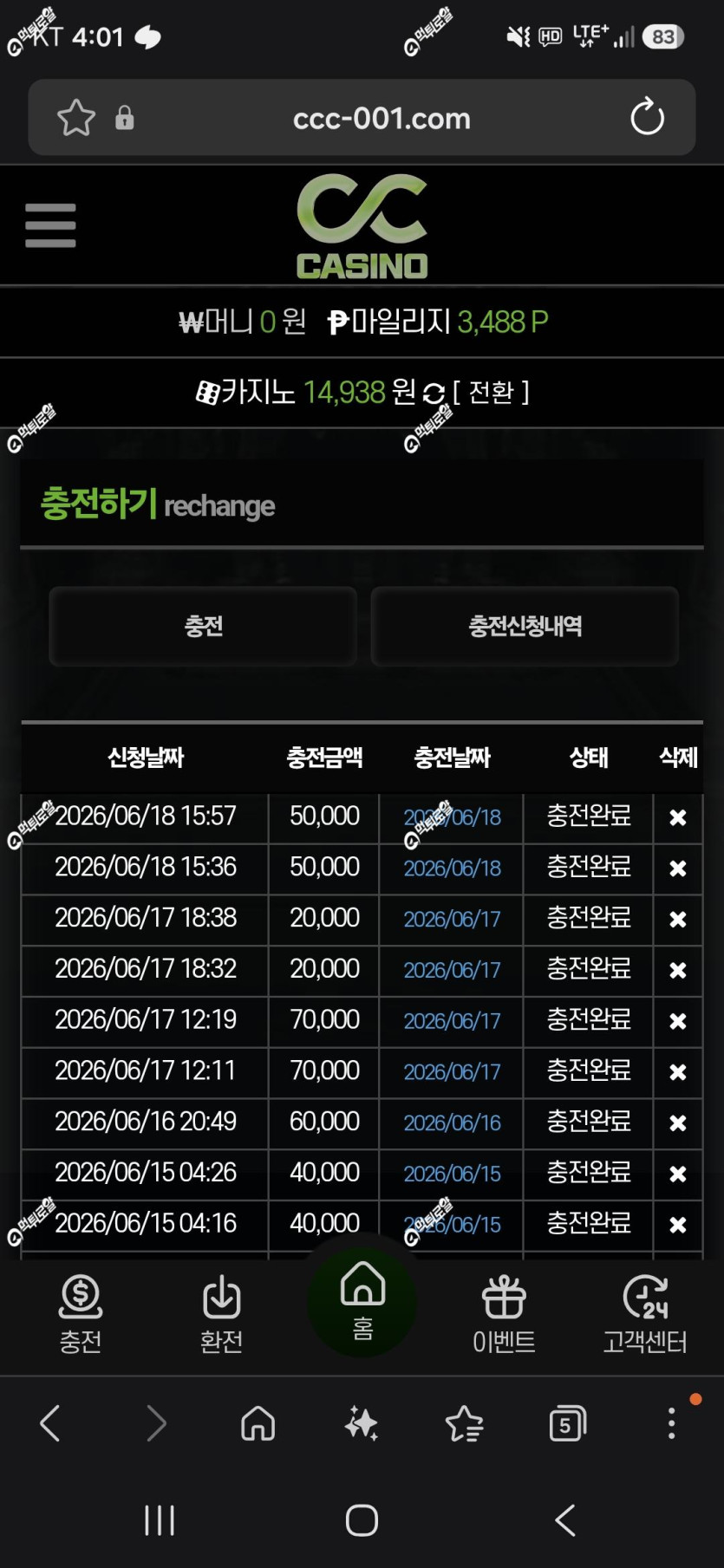This screenshot has width=724, height=1568.
Task: Delete the 2026/06/15 04:26 record
Action: [678, 1174]
